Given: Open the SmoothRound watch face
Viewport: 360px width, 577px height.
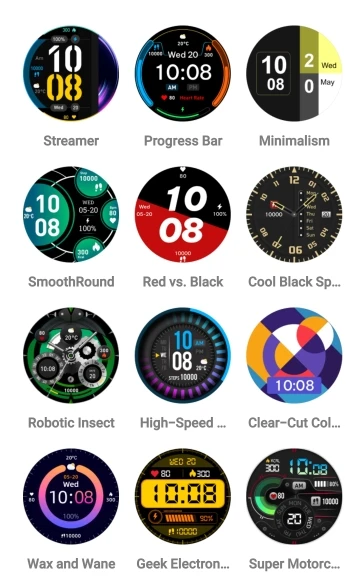Looking at the screenshot, I should [x=71, y=215].
